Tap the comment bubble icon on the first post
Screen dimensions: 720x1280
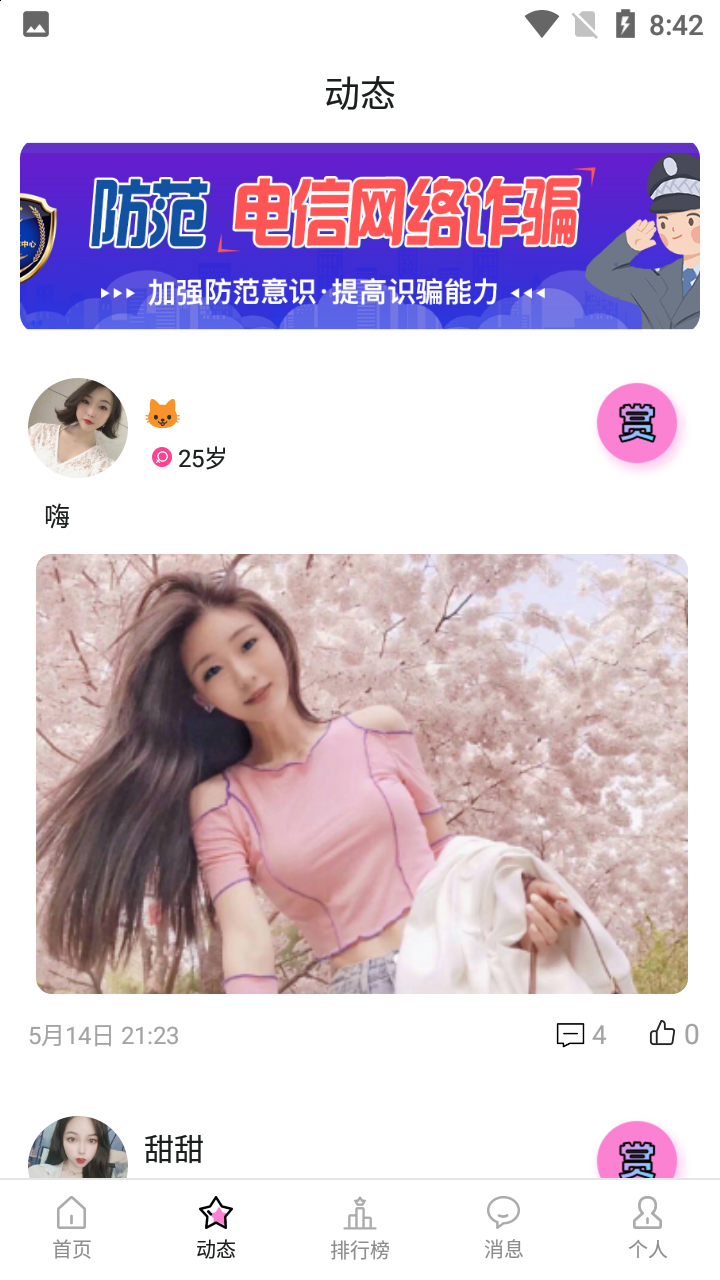point(569,1035)
